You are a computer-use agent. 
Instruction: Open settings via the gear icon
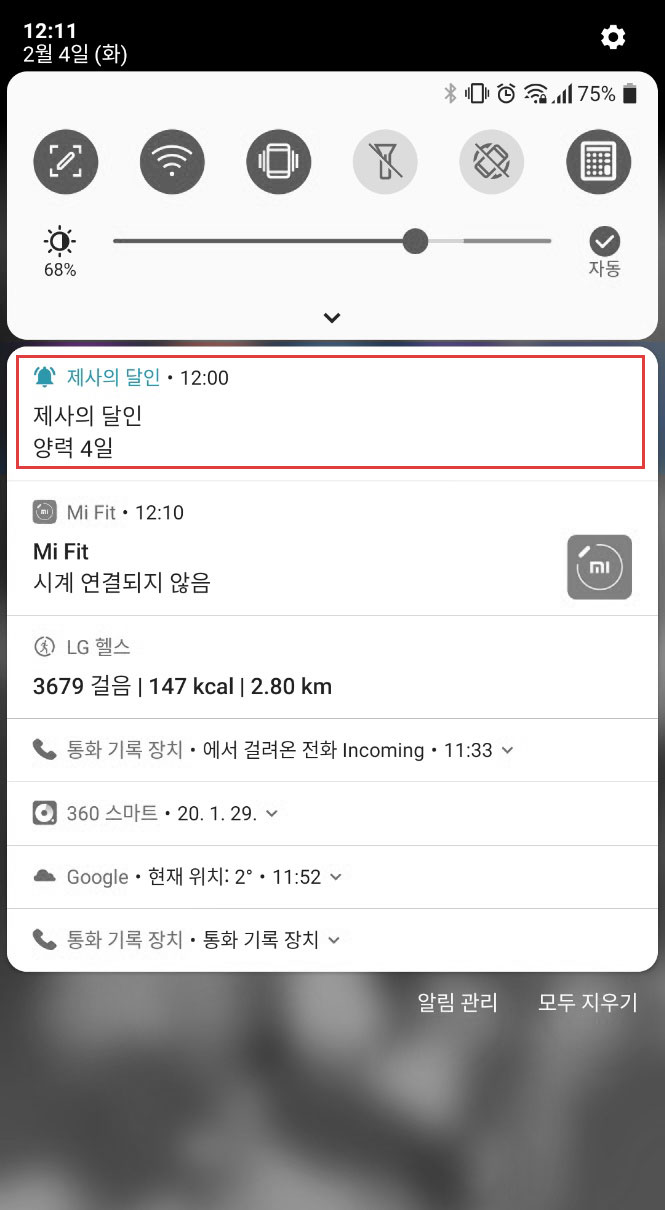tap(613, 38)
